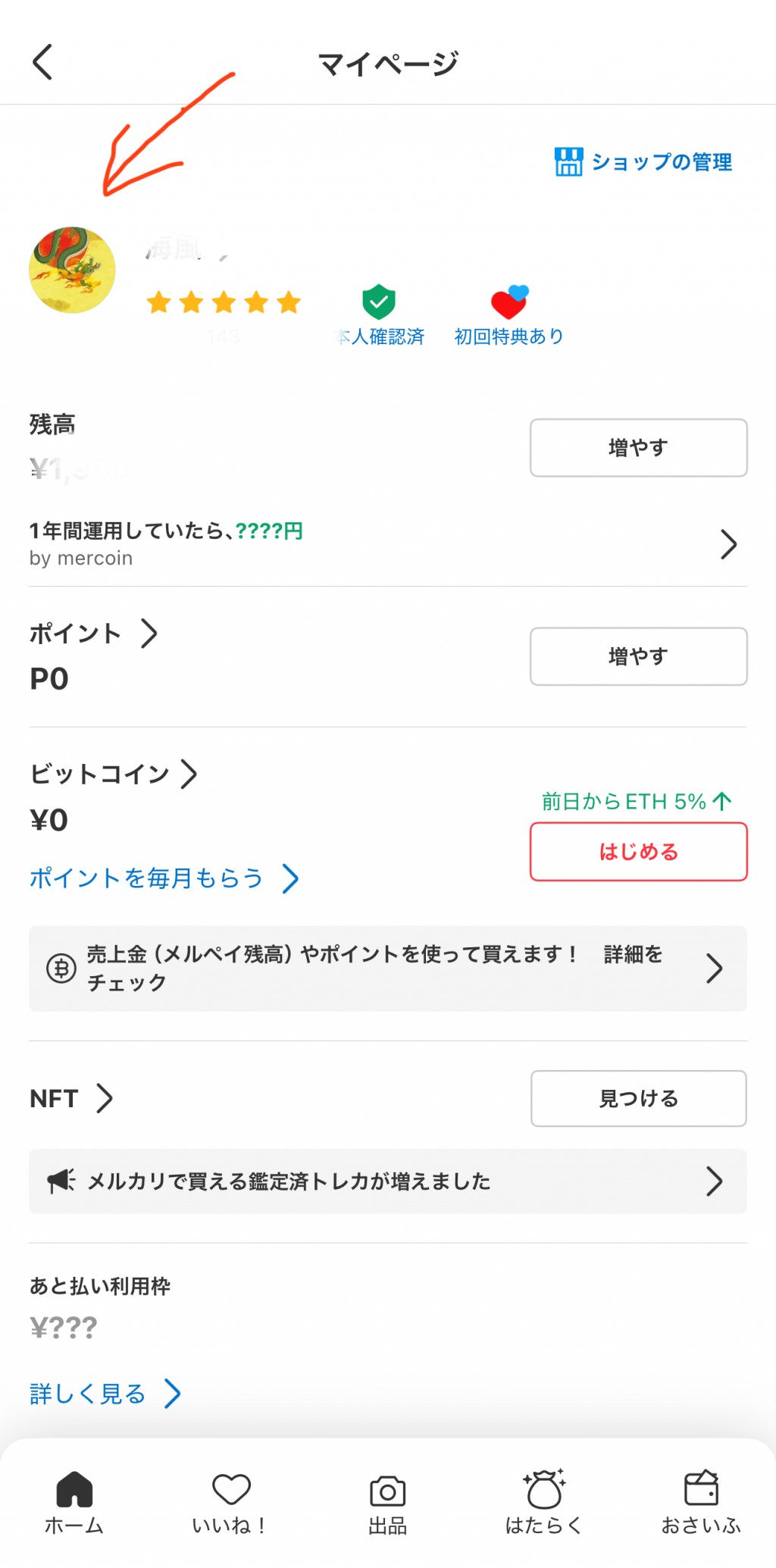
Task: Tap 増やす button next to 残高
Action: [x=638, y=448]
